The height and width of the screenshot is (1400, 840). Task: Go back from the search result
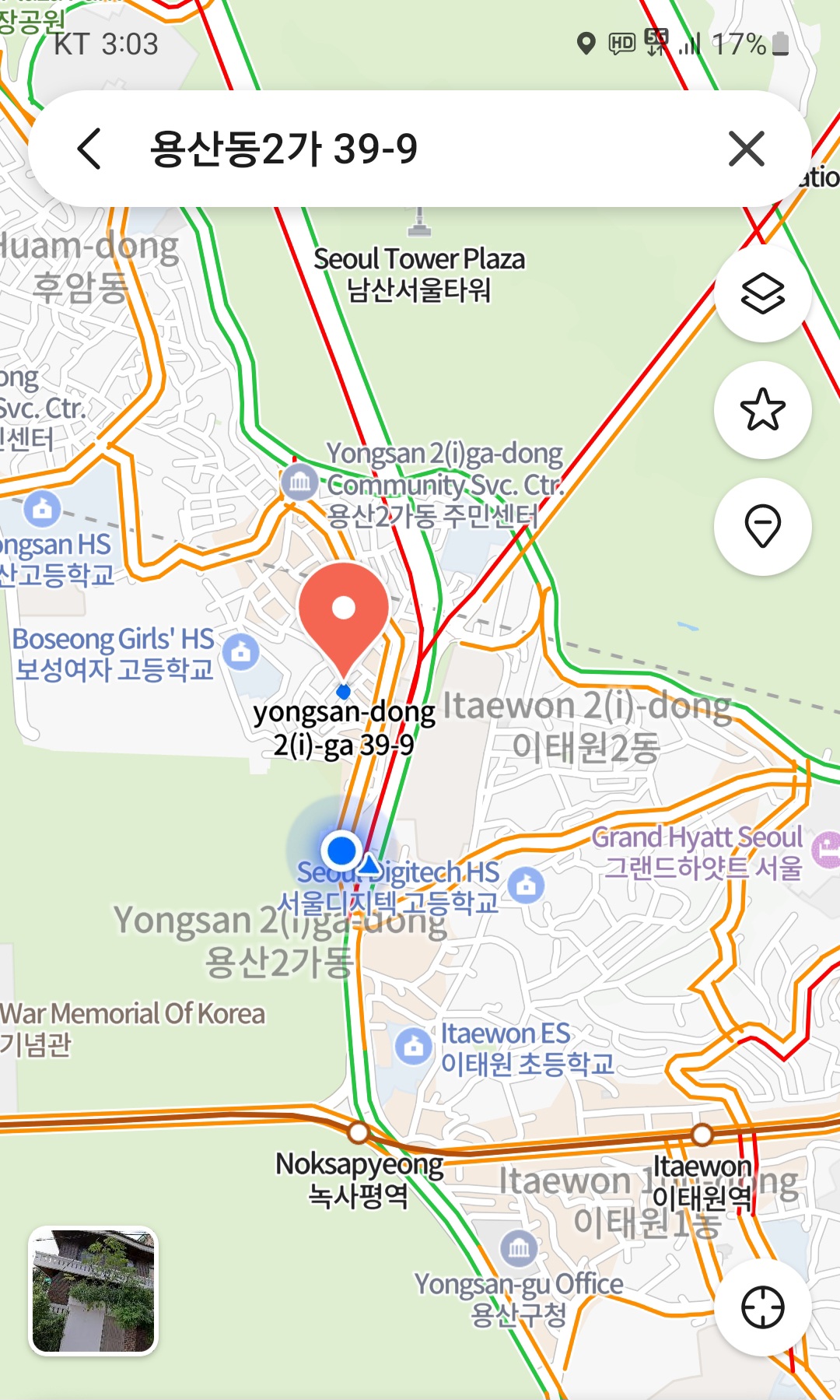point(90,149)
